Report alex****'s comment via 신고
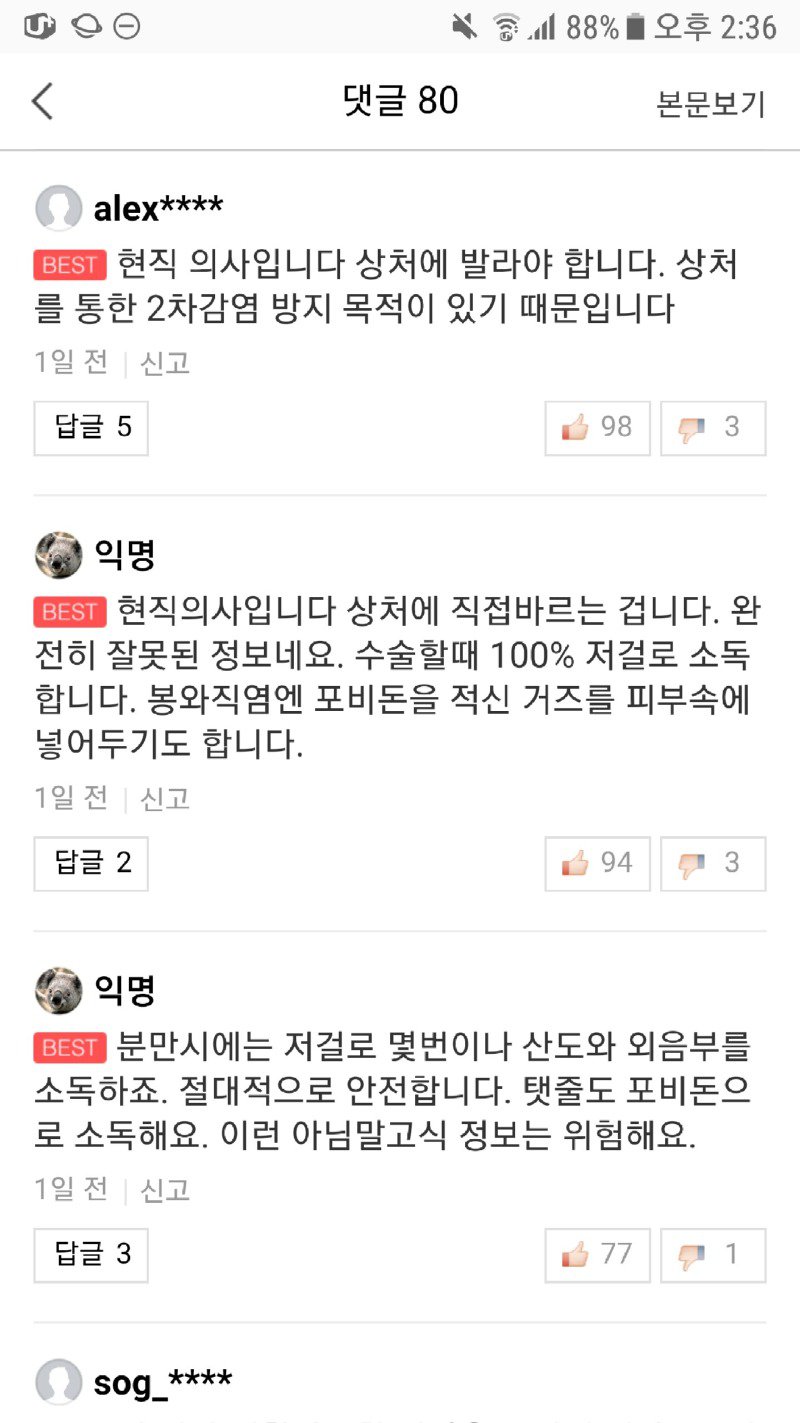 tap(165, 363)
